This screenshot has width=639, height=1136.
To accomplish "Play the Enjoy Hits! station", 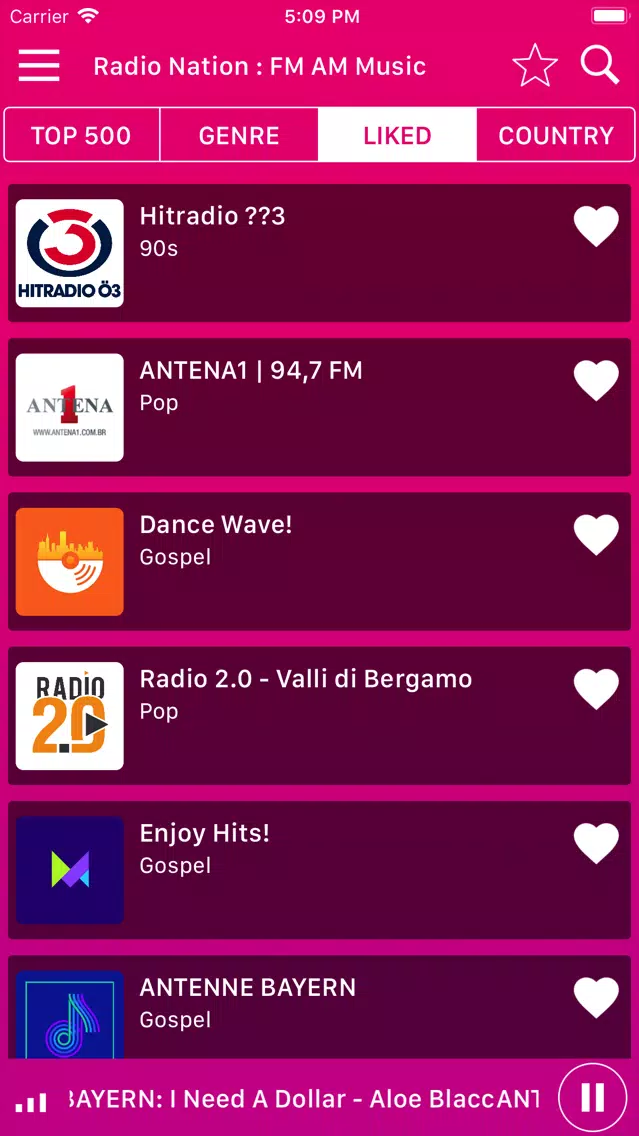I will point(320,870).
